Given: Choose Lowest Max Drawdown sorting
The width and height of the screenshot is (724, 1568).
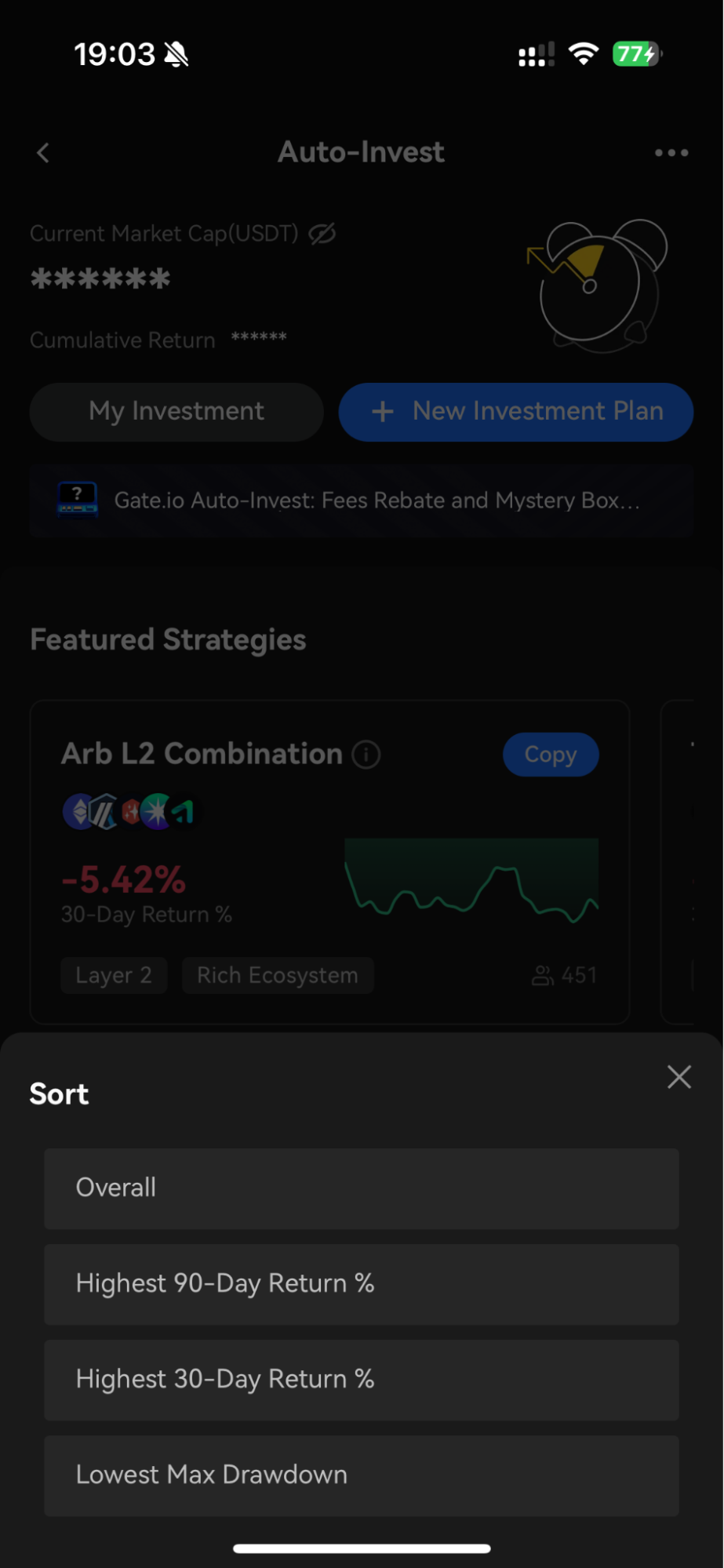Looking at the screenshot, I should coord(362,1475).
